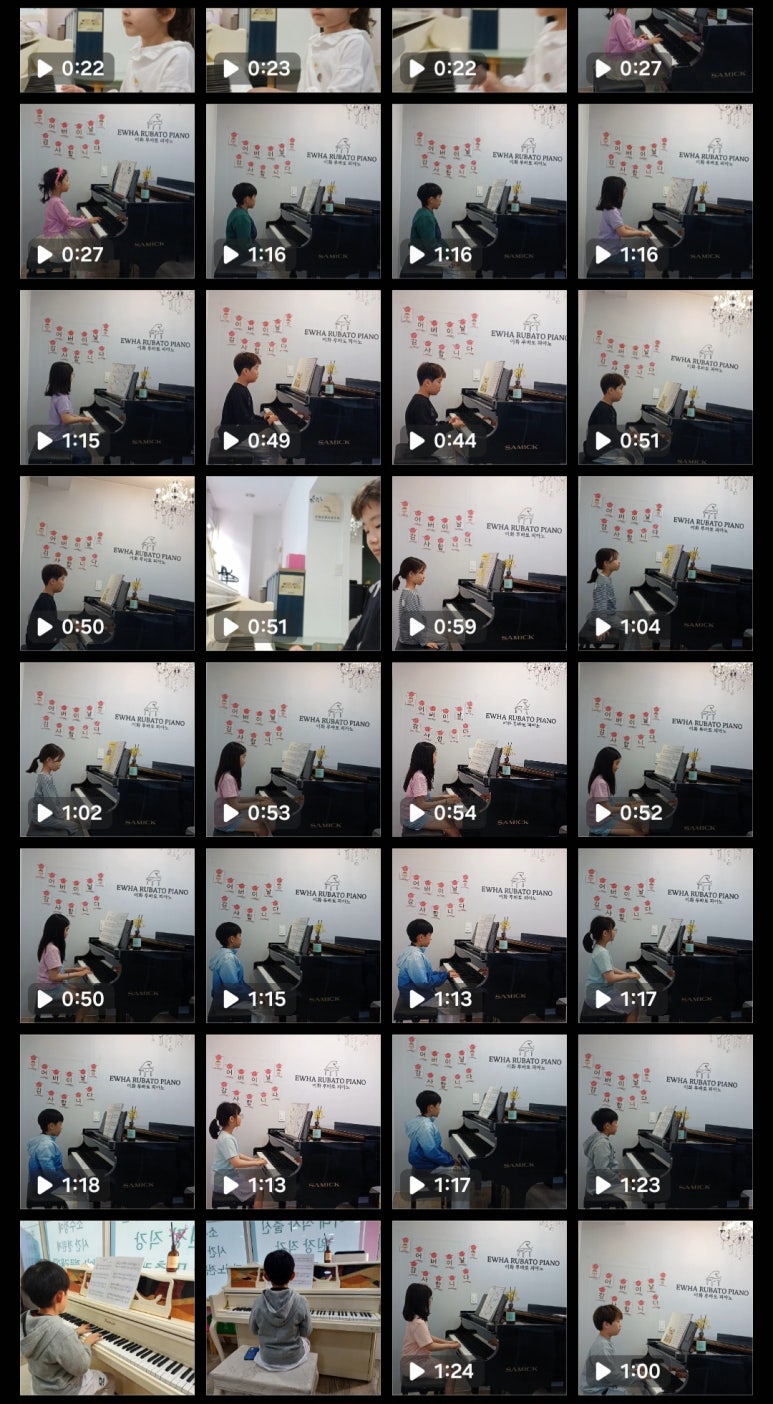Play the 1:23 video clip
This screenshot has height=1404, width=773.
665,1121
